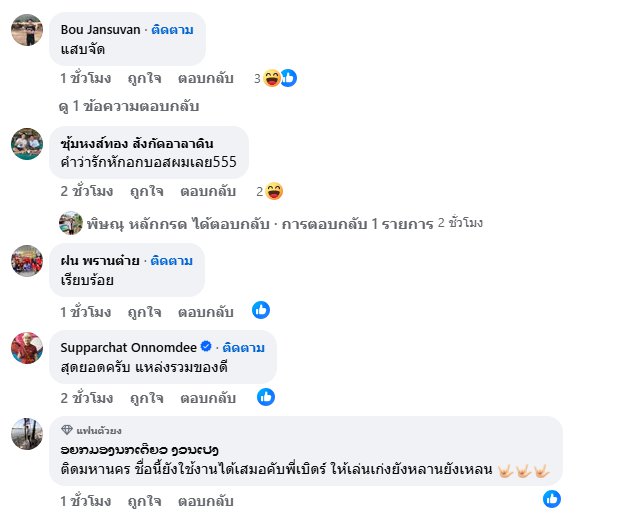
Task: Reply to Bou Jansuvan's comment
Action: coord(207,78)
